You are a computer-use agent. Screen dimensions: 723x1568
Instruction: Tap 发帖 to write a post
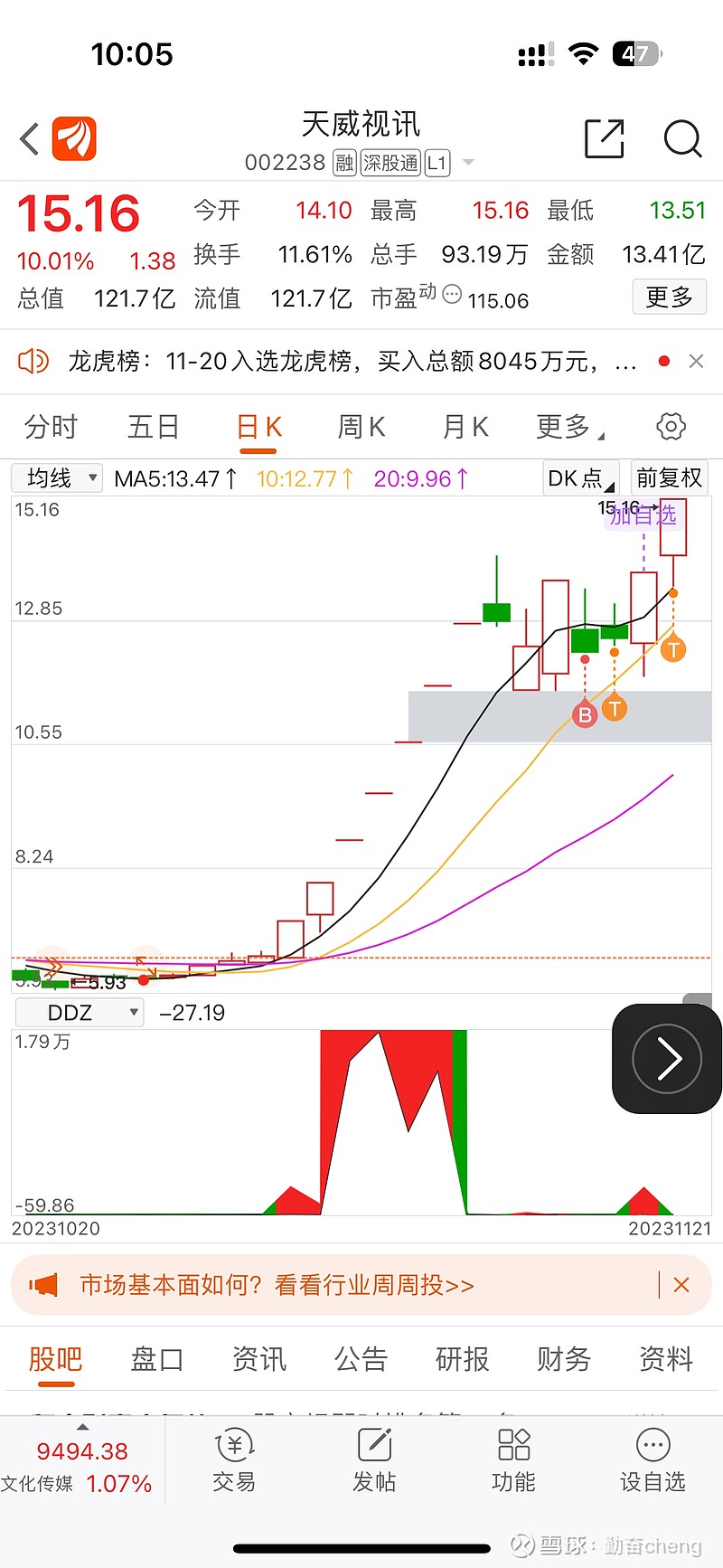click(374, 1461)
